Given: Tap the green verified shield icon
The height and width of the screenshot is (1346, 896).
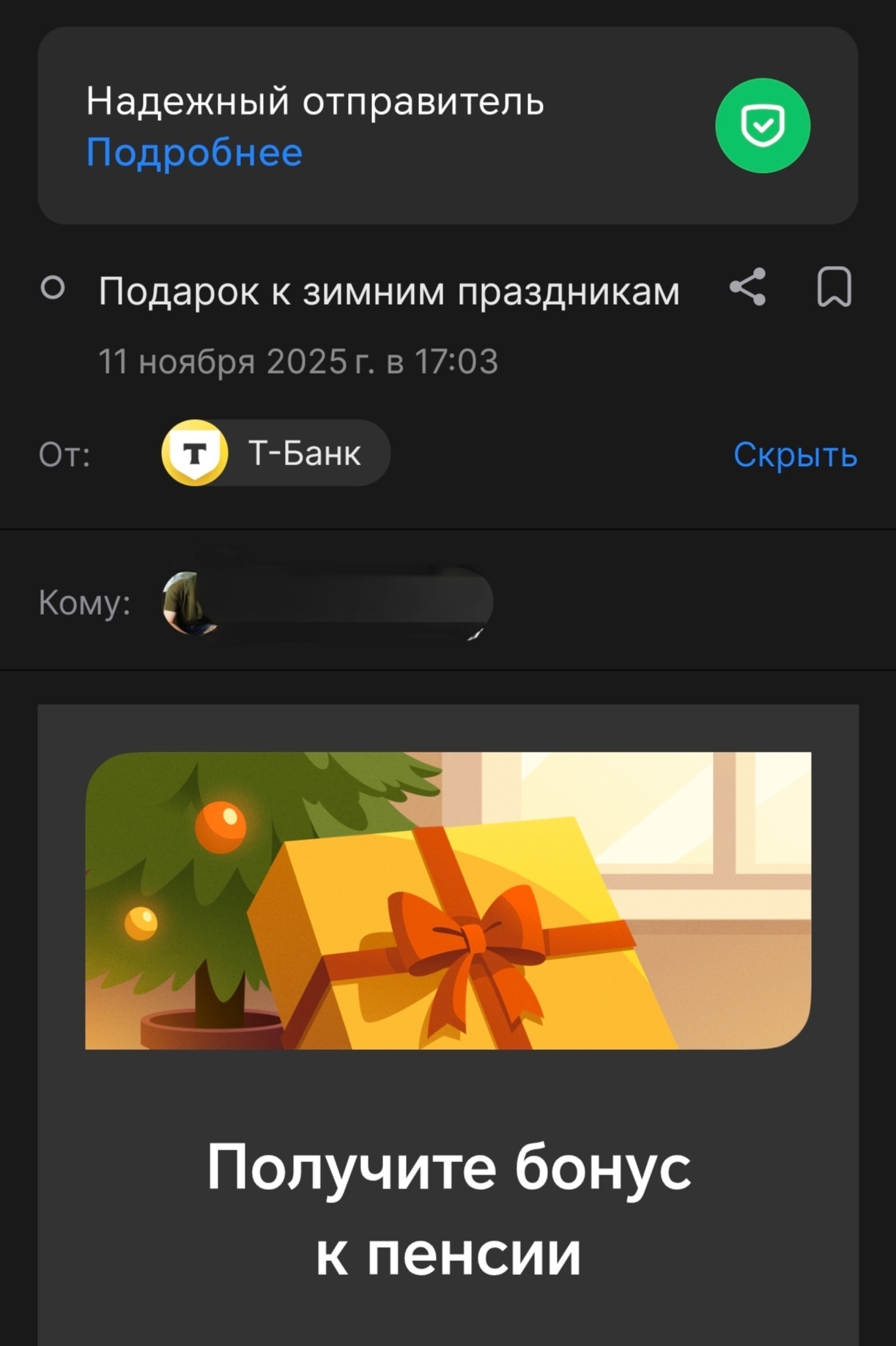Looking at the screenshot, I should [x=762, y=126].
